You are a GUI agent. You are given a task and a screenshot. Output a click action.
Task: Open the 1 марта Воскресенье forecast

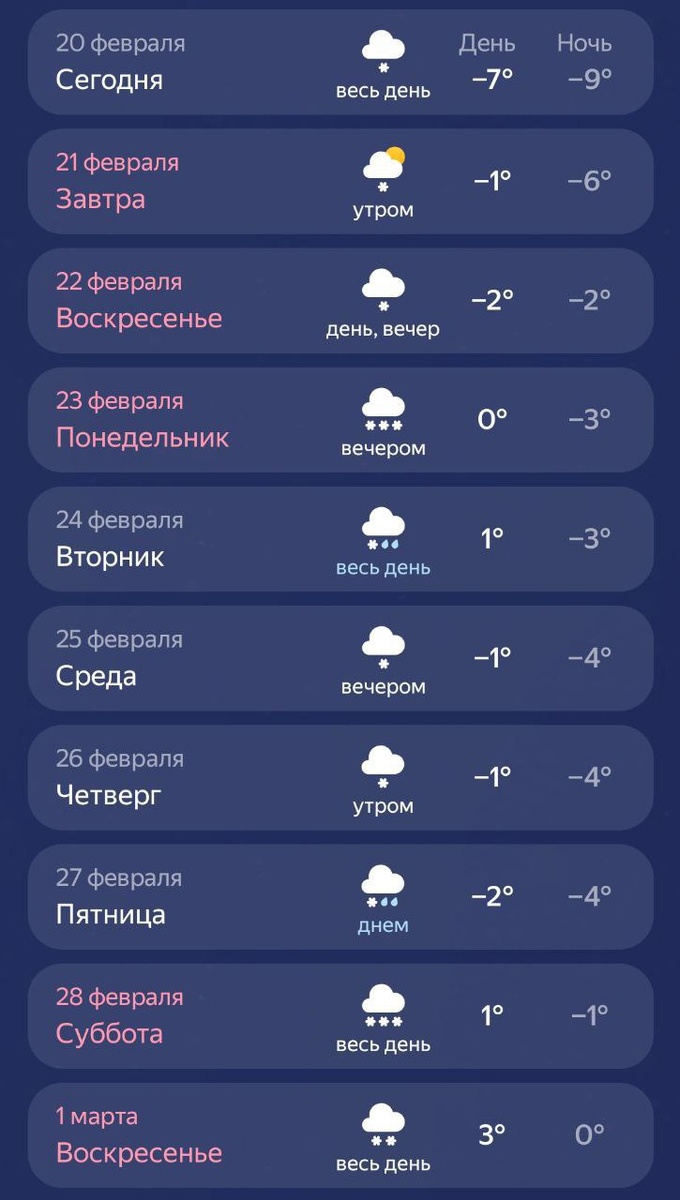340,1134
